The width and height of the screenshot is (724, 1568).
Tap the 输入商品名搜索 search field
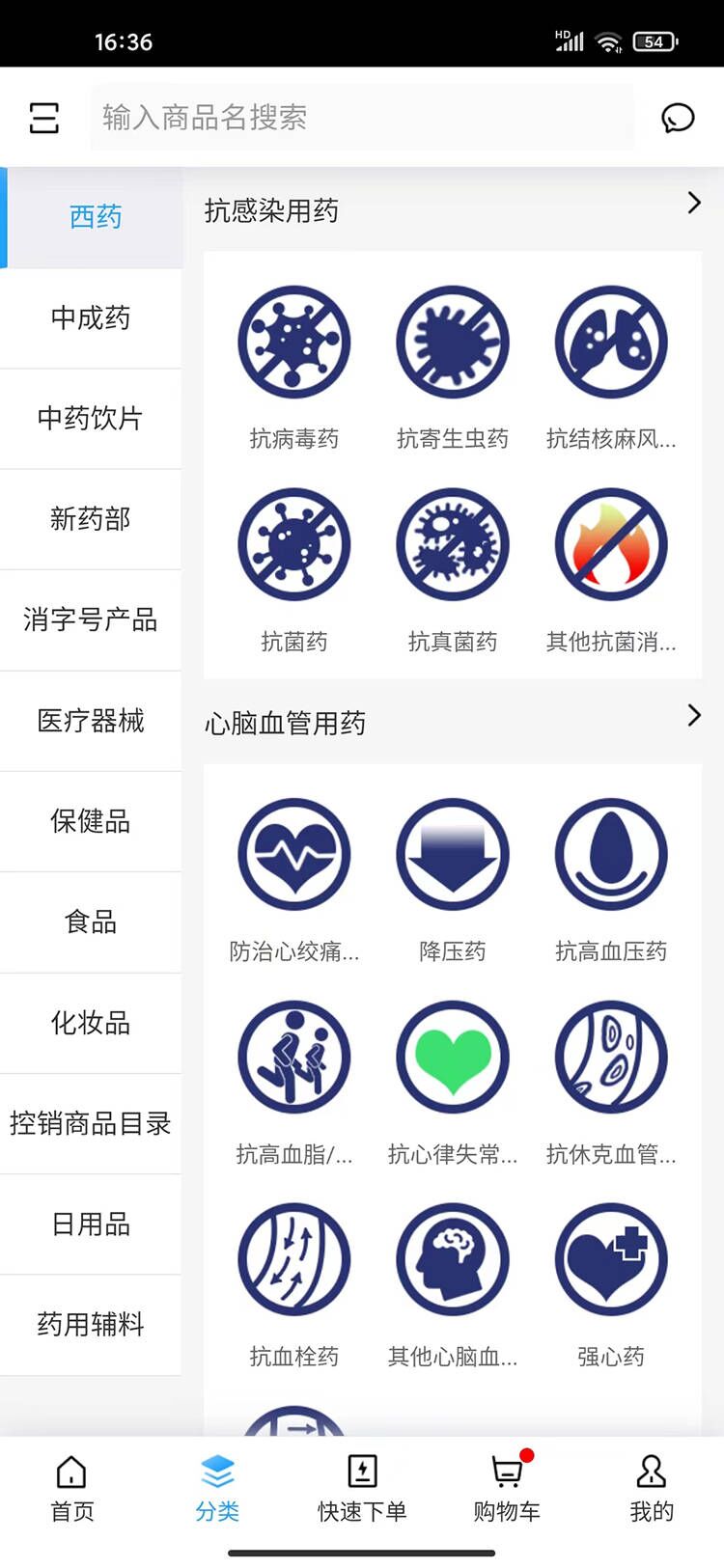click(x=362, y=118)
